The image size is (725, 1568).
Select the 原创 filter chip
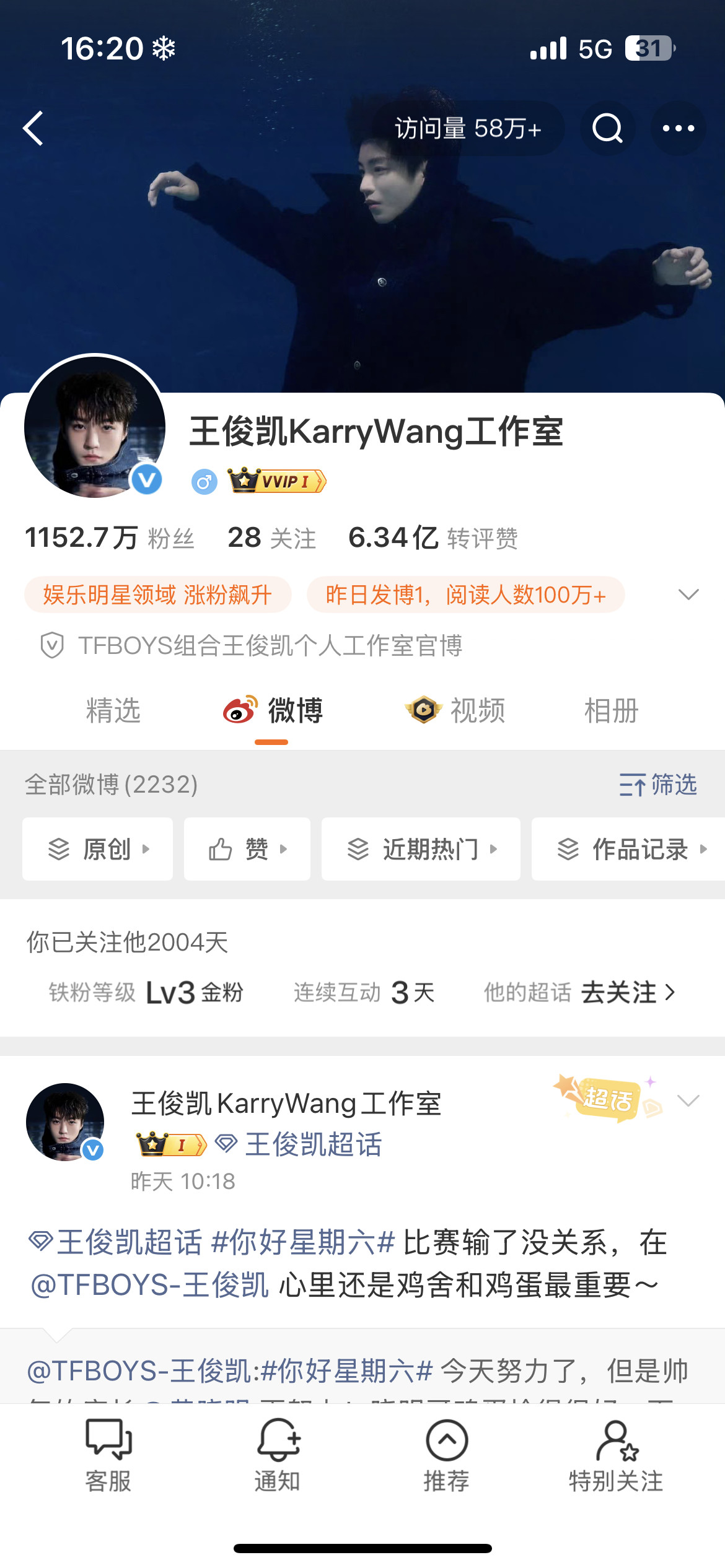98,849
